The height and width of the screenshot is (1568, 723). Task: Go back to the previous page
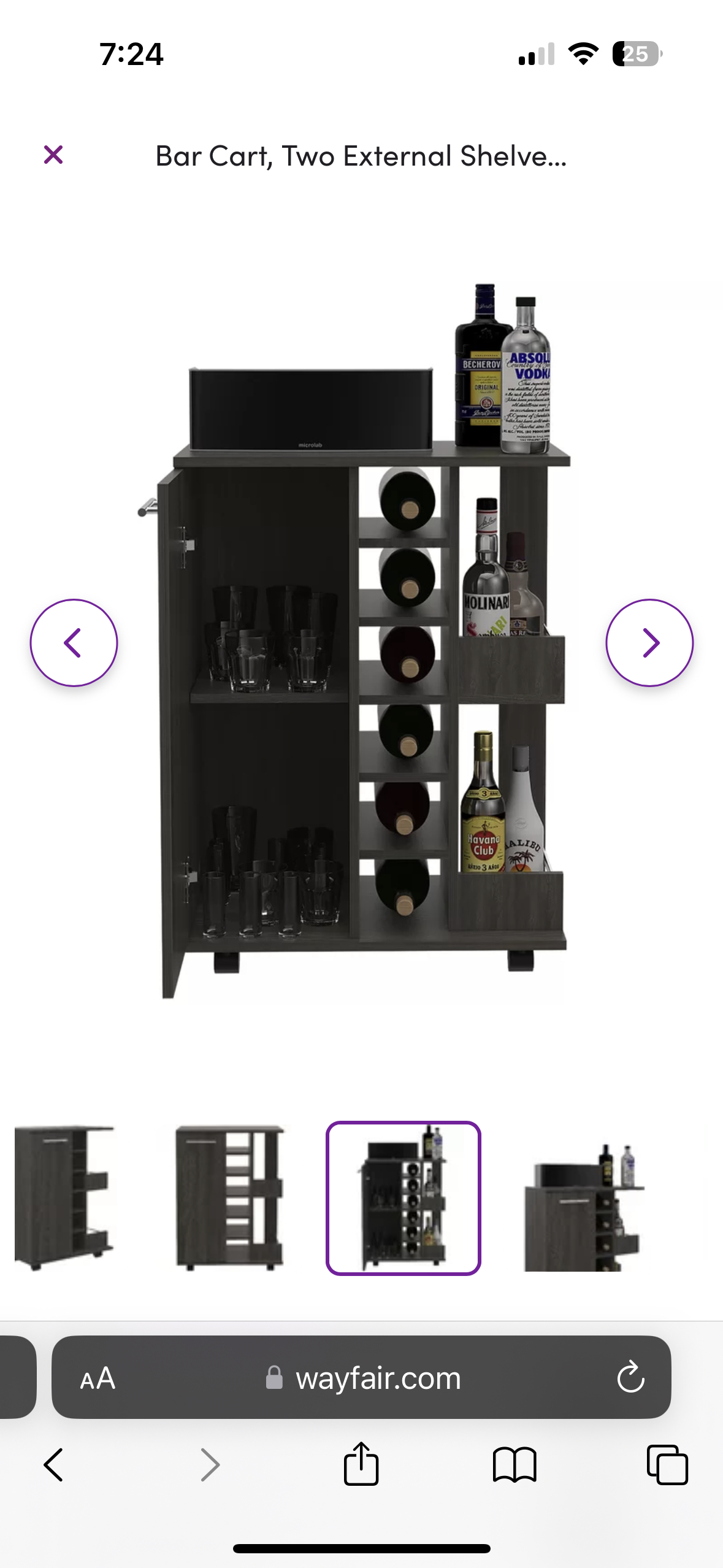click(54, 1465)
